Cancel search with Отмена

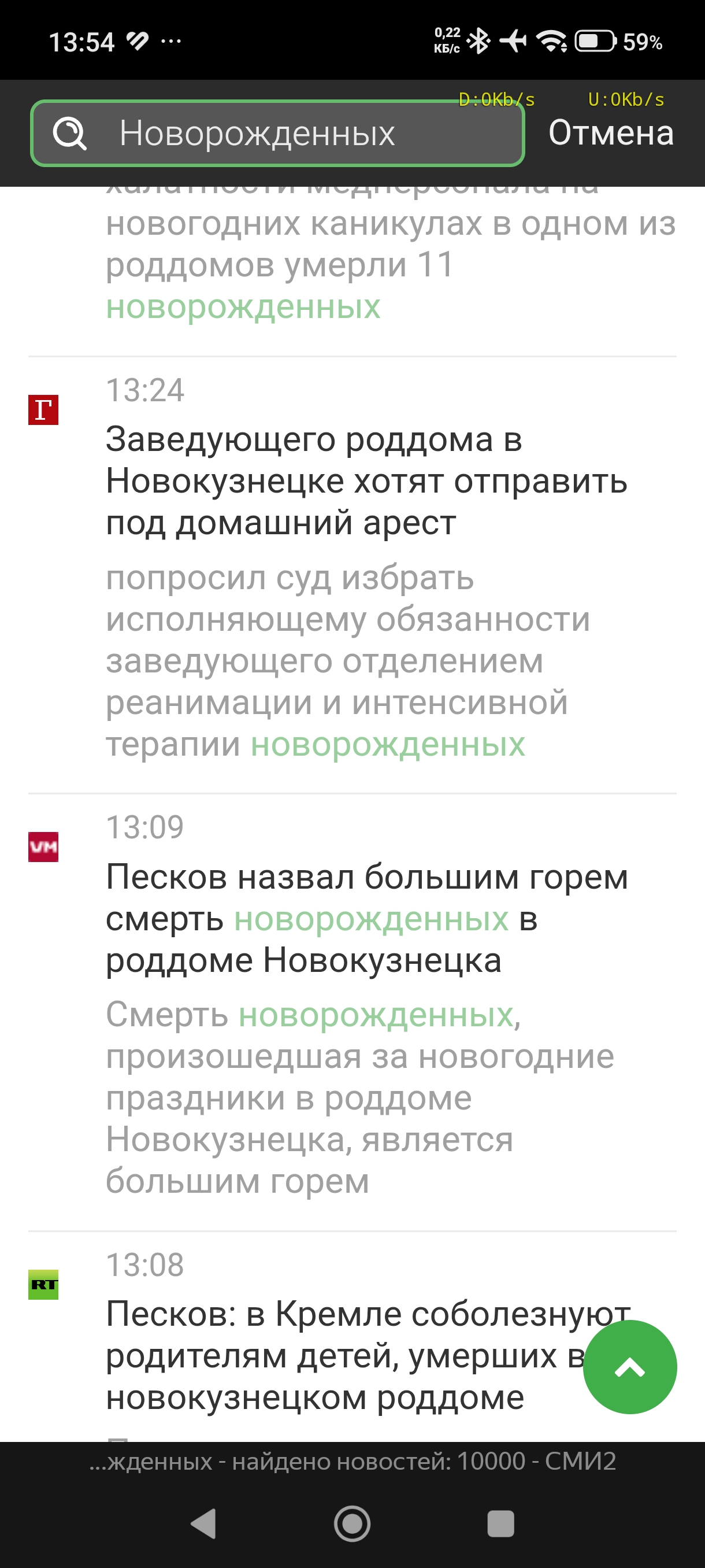pyautogui.click(x=611, y=134)
